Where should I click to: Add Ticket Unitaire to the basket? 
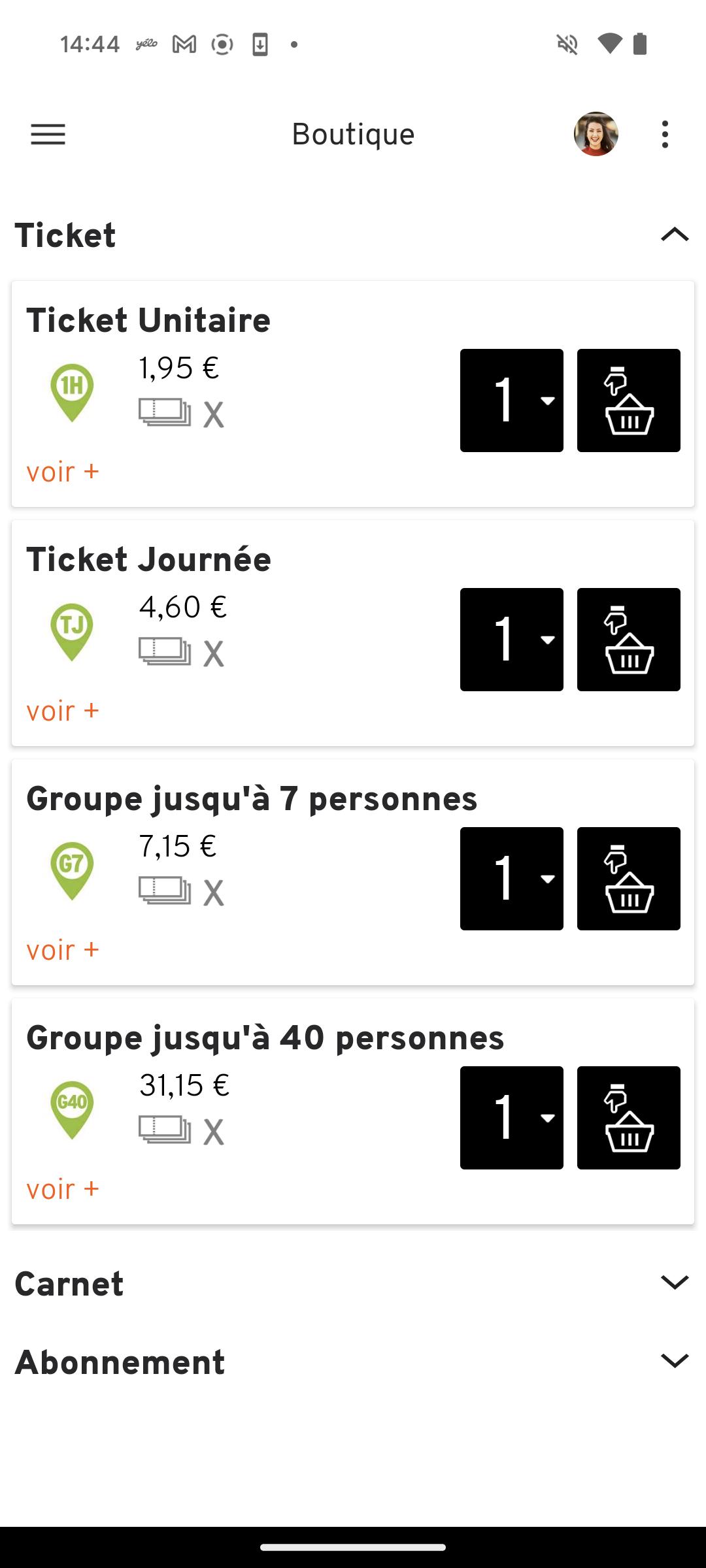coord(629,400)
